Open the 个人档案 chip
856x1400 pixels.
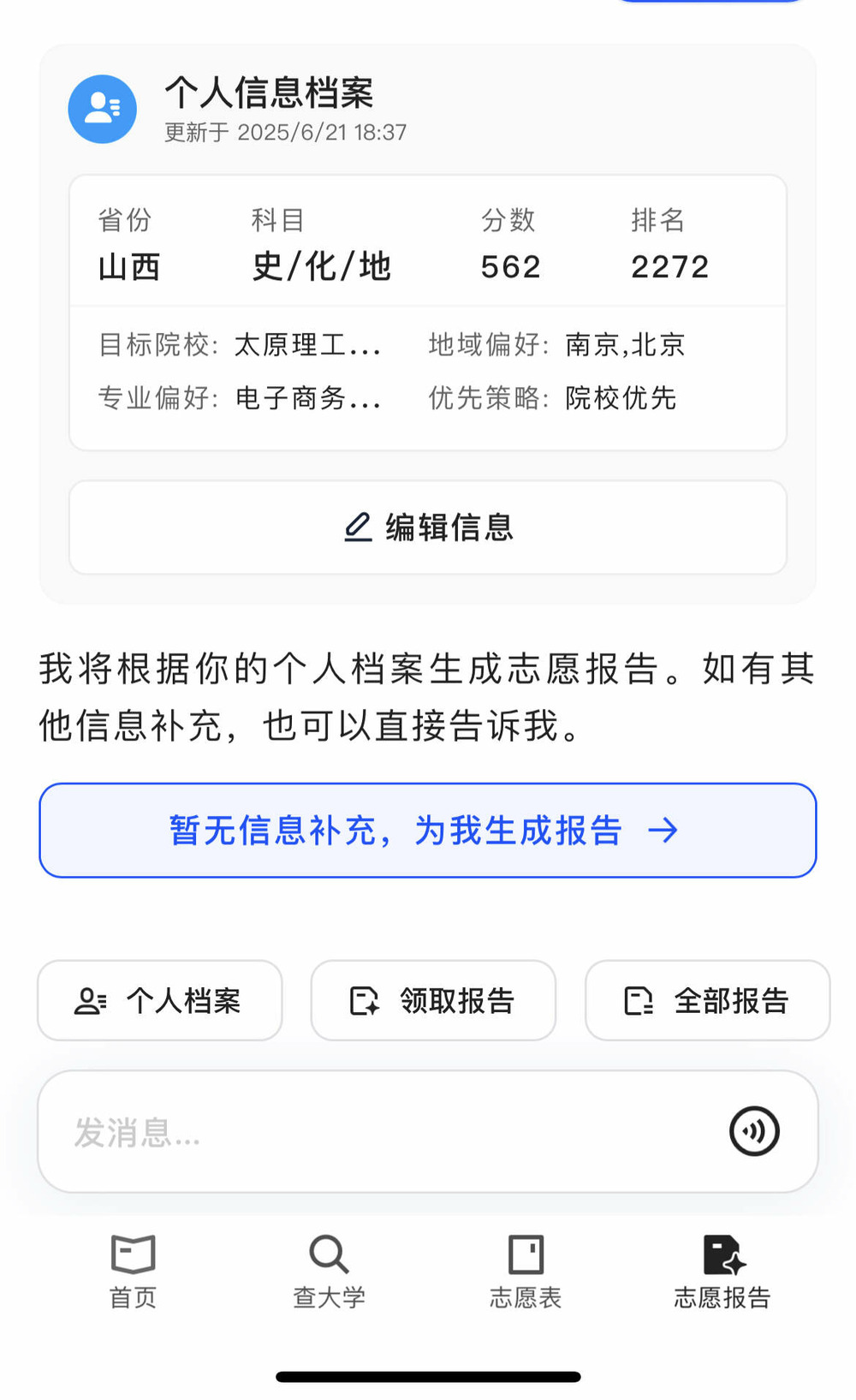(160, 1000)
